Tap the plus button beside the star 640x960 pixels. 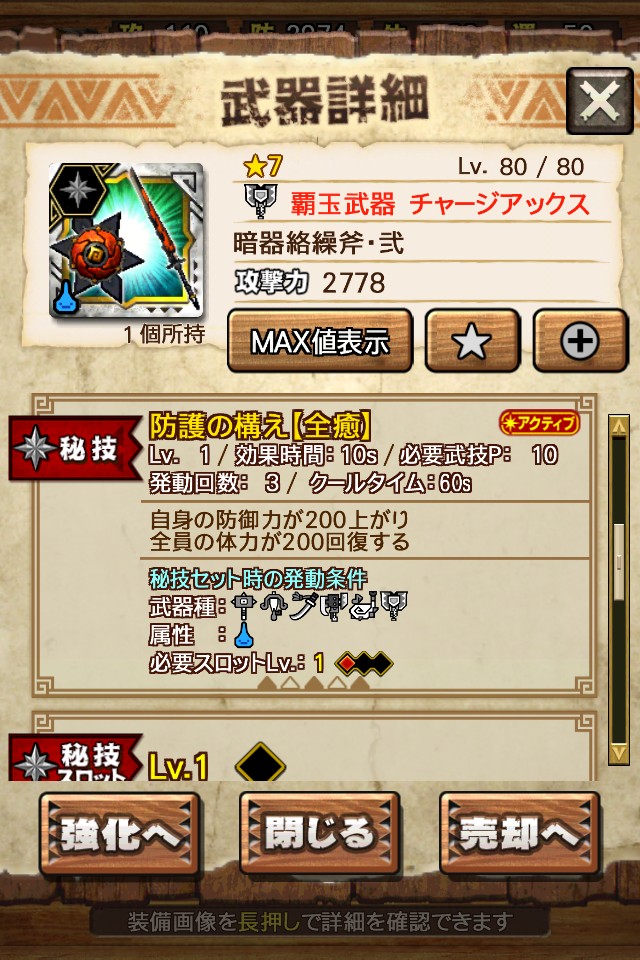click(579, 341)
